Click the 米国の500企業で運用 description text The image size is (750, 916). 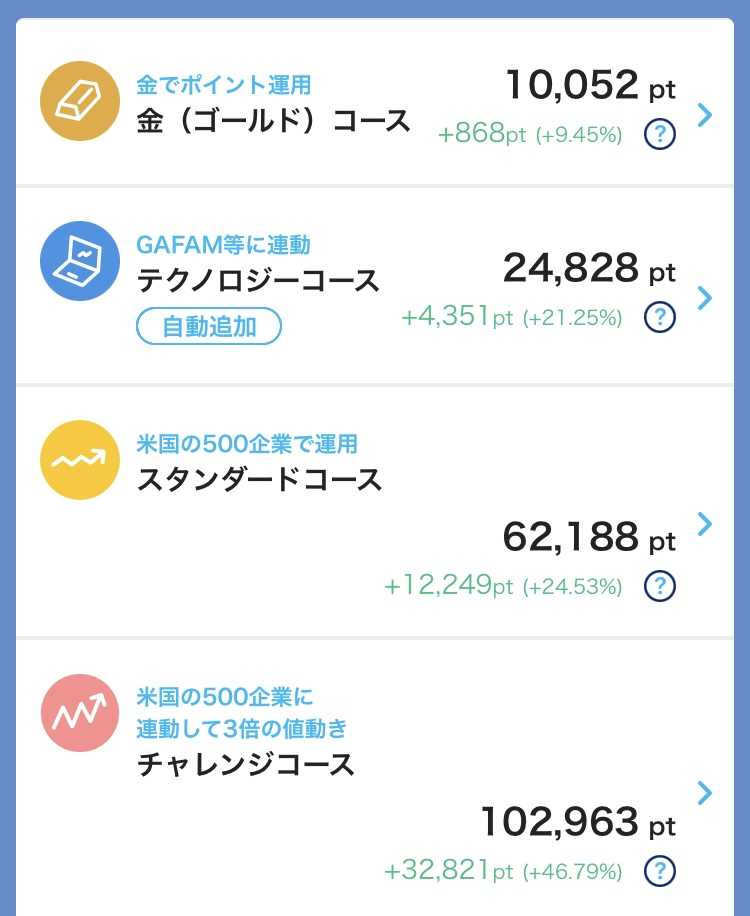point(249,444)
